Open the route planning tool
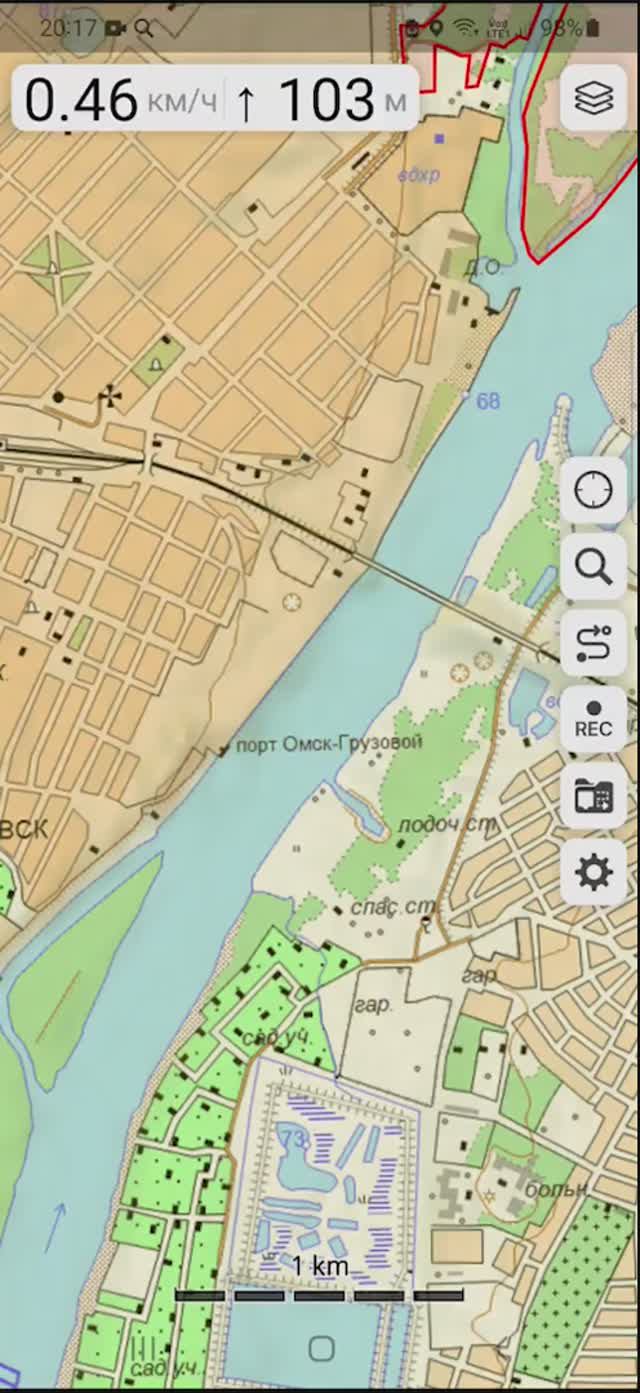This screenshot has width=640, height=1393. (593, 643)
